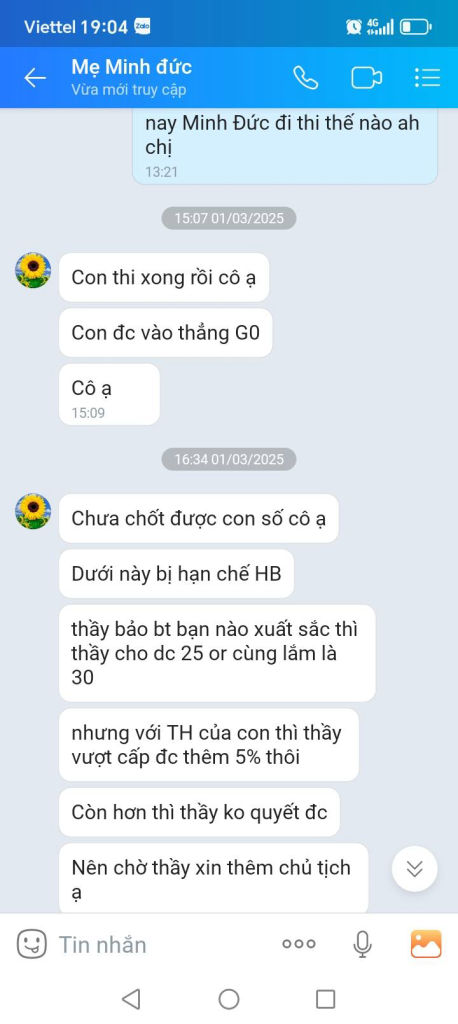Focus the Tin nhắn message field
Screen dimensions: 458x1024
(163, 944)
